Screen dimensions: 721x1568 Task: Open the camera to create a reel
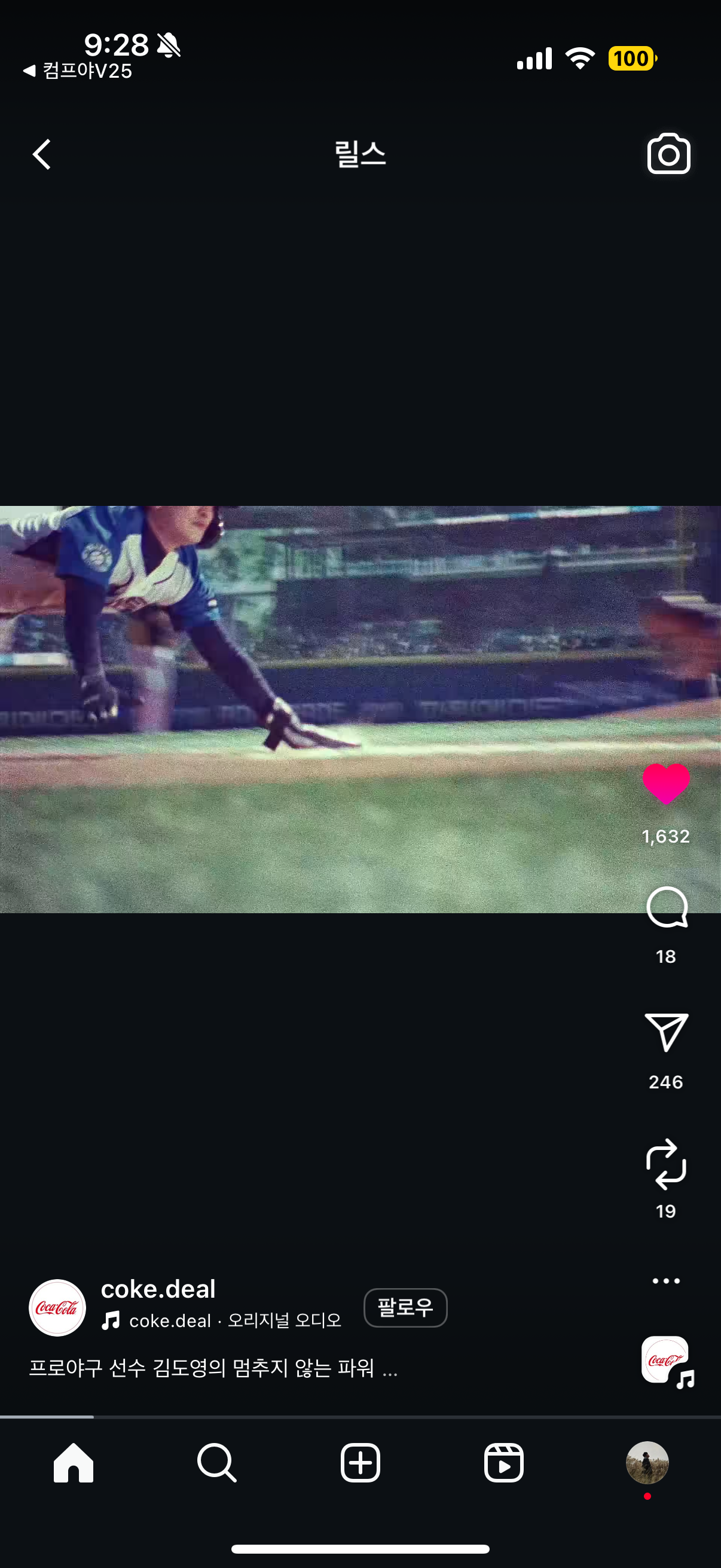point(668,153)
